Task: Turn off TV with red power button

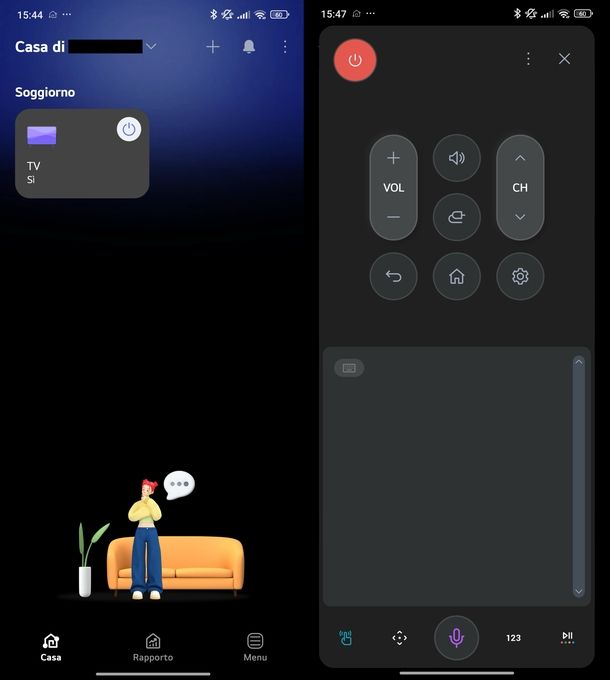Action: [x=355, y=60]
